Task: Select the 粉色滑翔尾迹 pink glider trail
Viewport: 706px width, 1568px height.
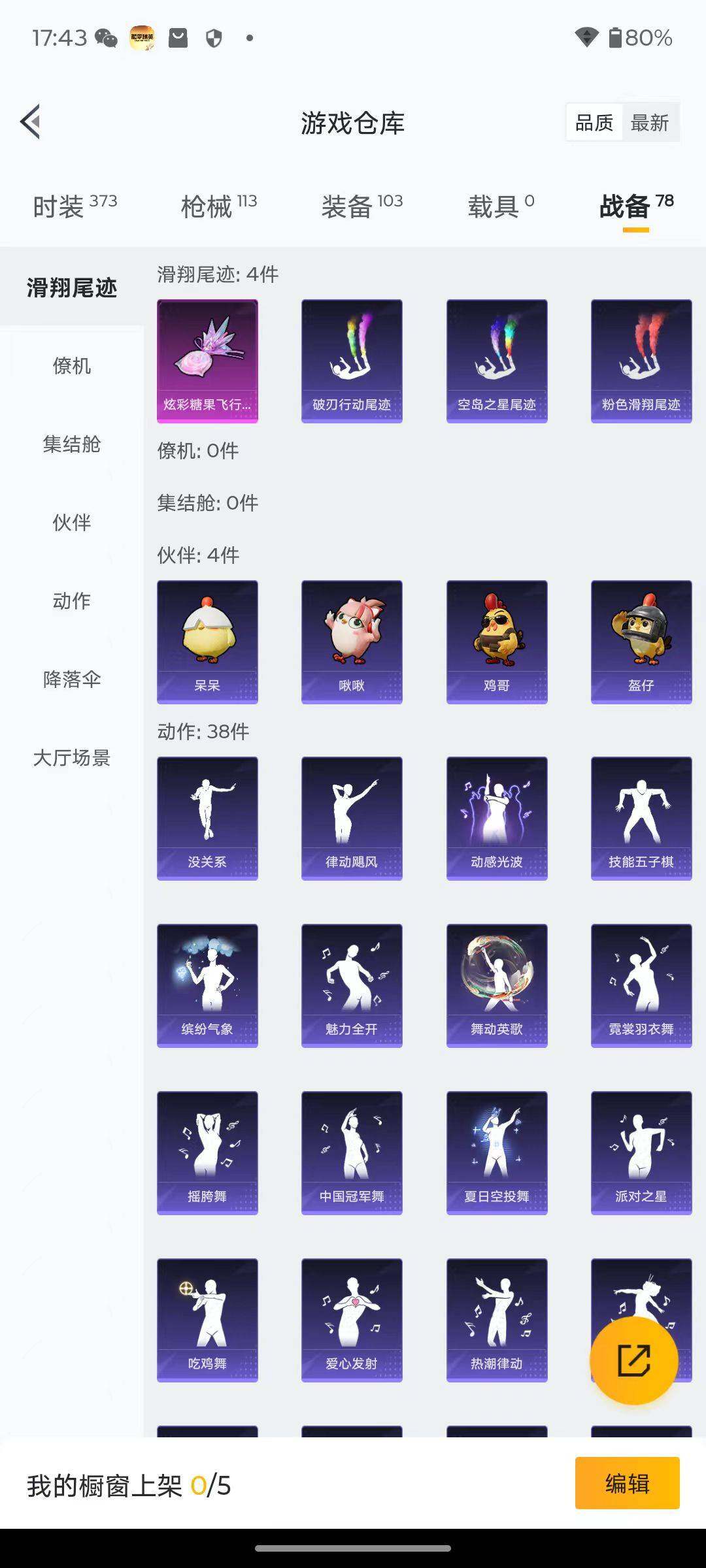Action: [642, 361]
